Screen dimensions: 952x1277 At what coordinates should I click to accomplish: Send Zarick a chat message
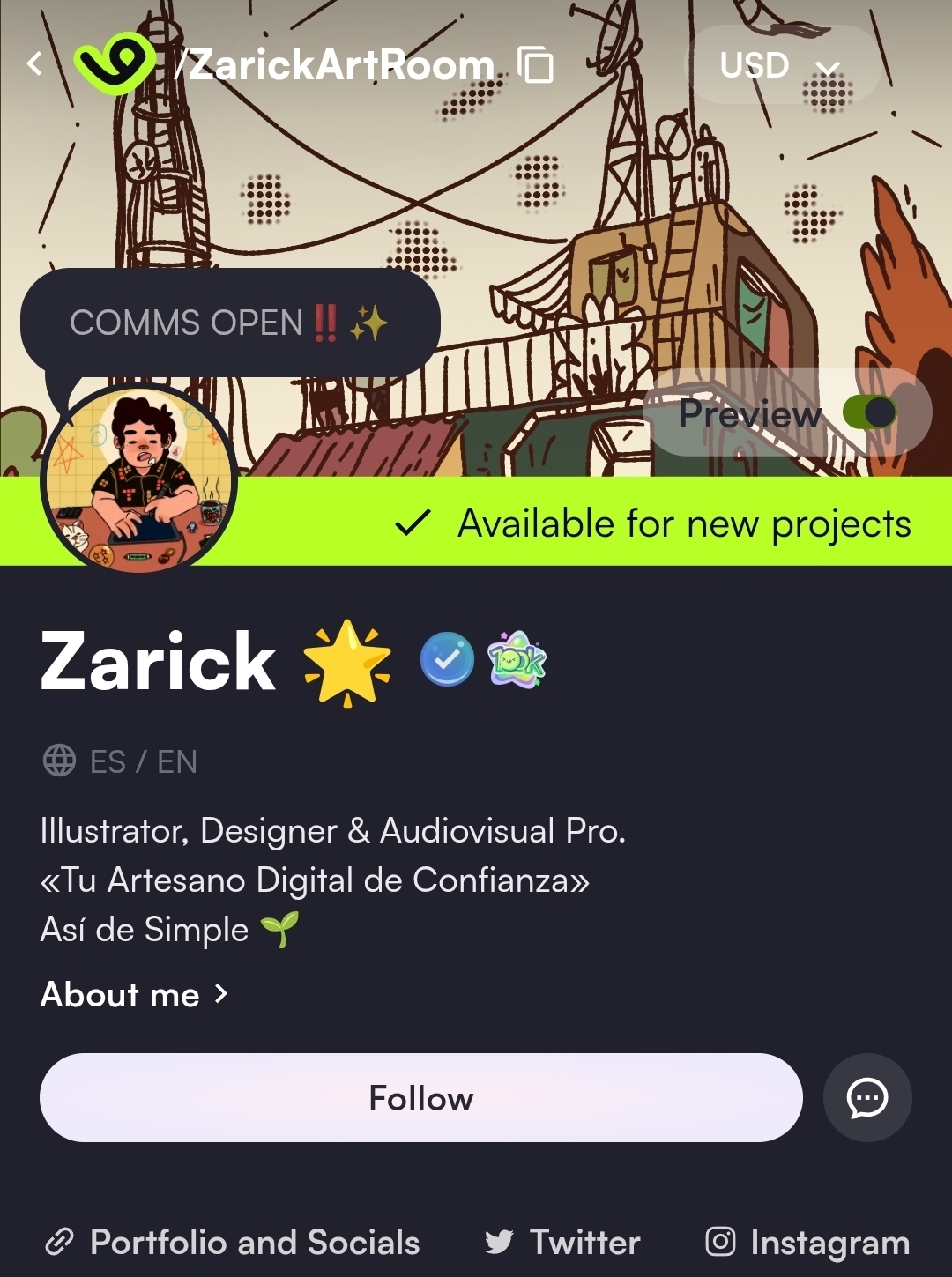pyautogui.click(x=867, y=1098)
